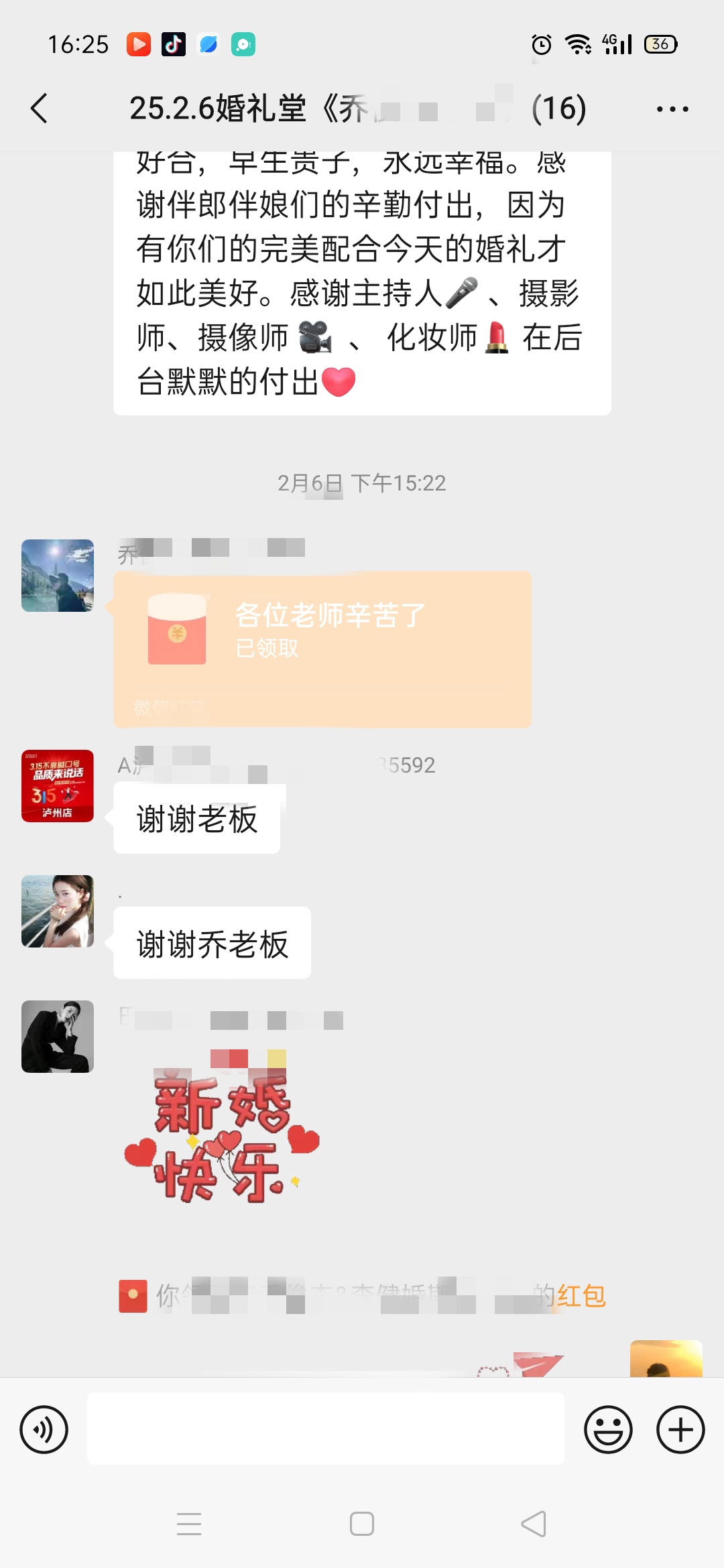724x1568 pixels.
Task: Open the emoji sticker picker
Action: (608, 1429)
